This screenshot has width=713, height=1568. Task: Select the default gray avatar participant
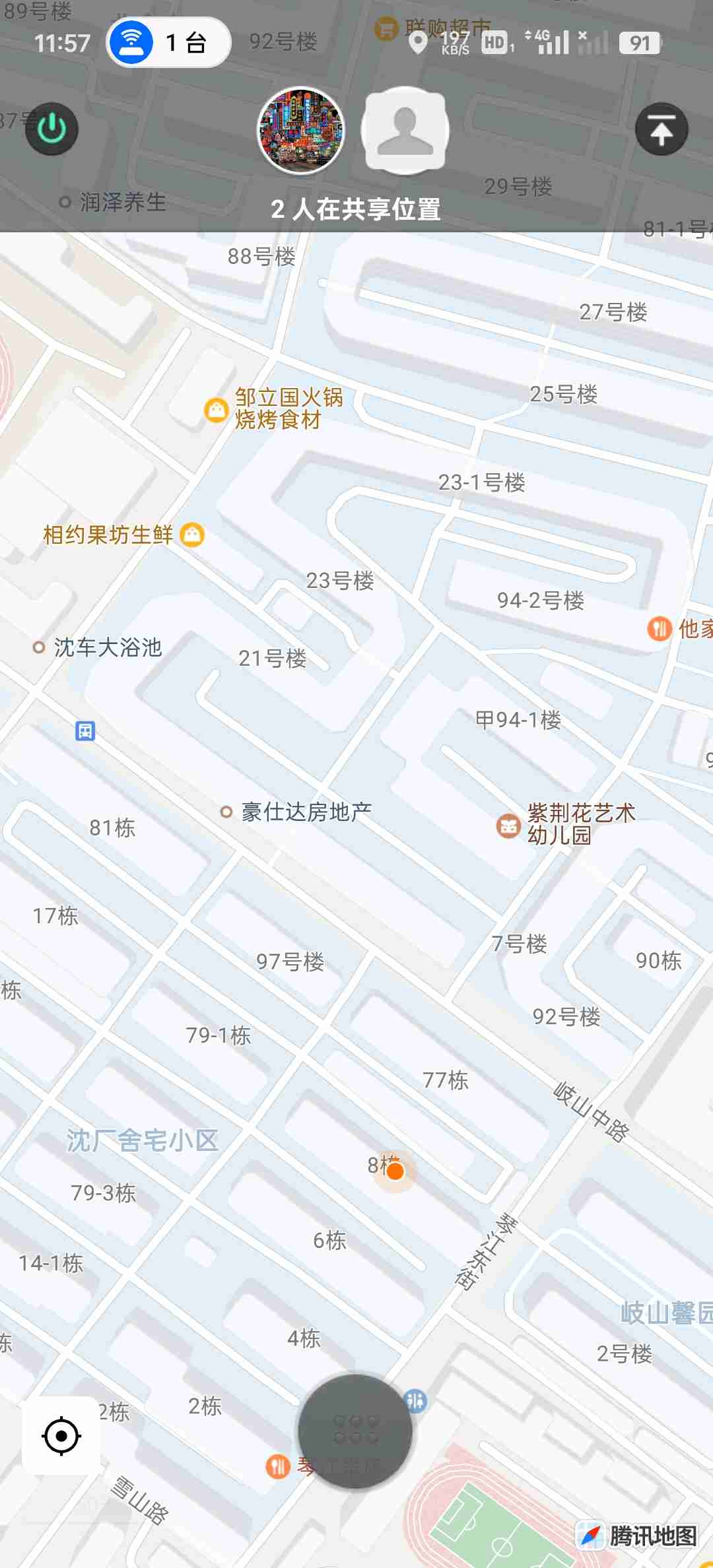tap(405, 130)
